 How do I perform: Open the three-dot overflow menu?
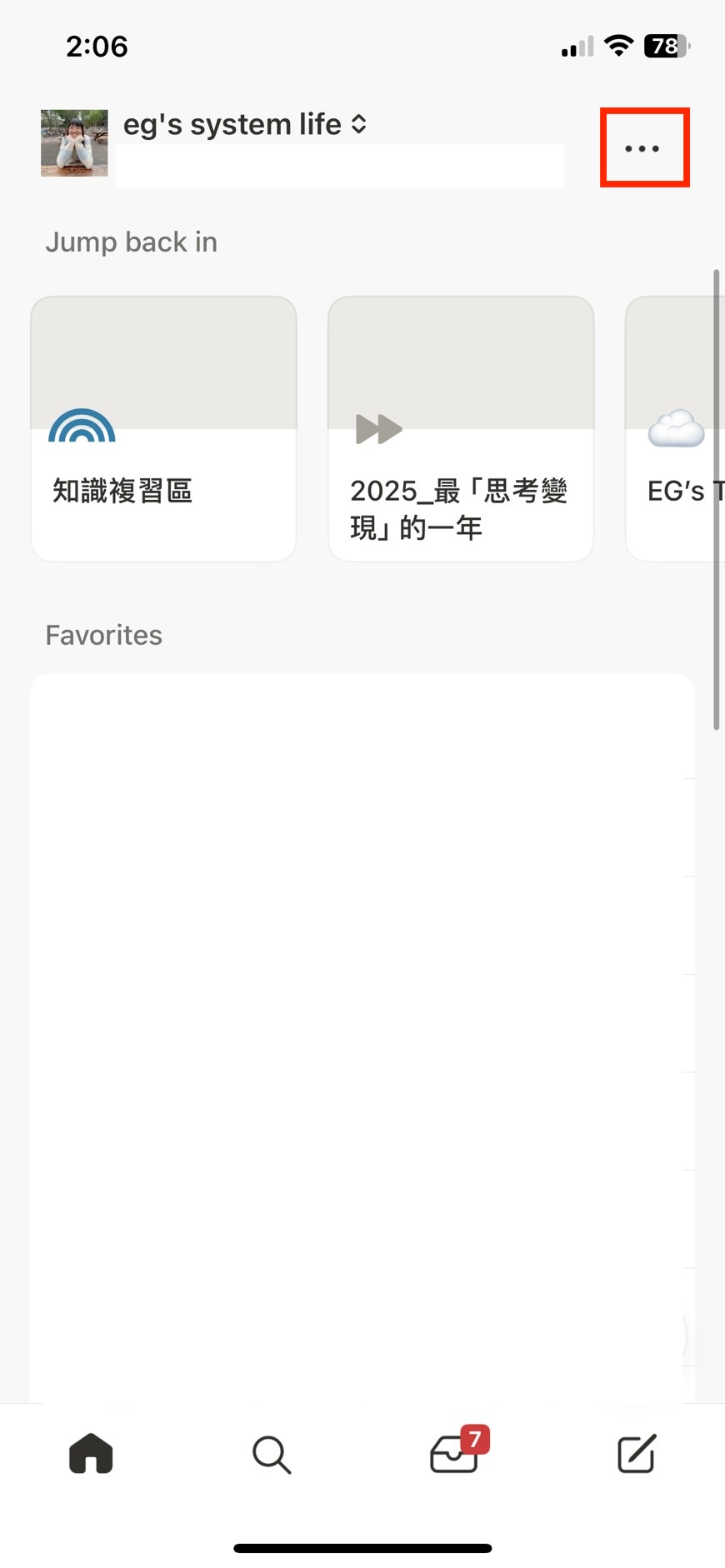click(642, 148)
